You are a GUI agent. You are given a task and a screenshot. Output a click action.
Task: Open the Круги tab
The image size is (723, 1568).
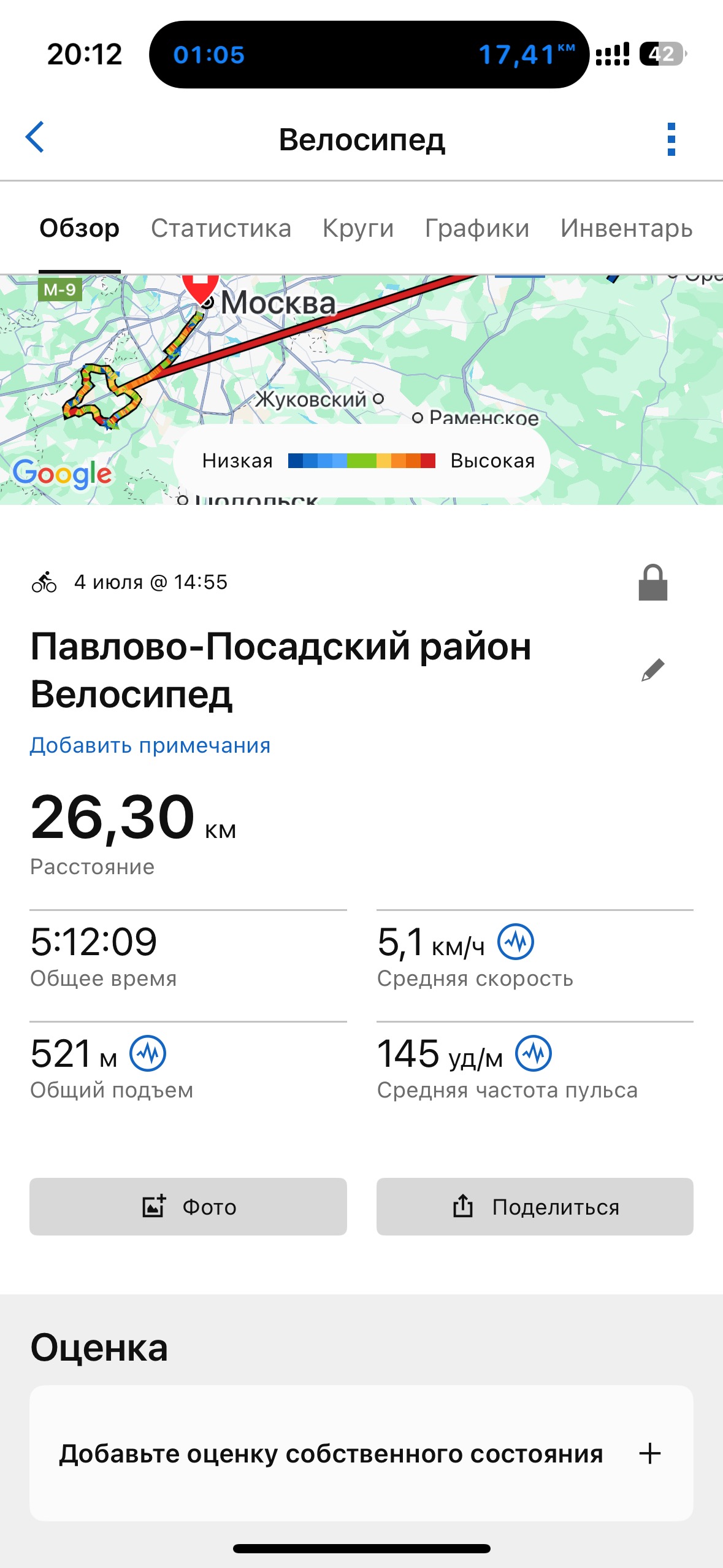pos(358,228)
